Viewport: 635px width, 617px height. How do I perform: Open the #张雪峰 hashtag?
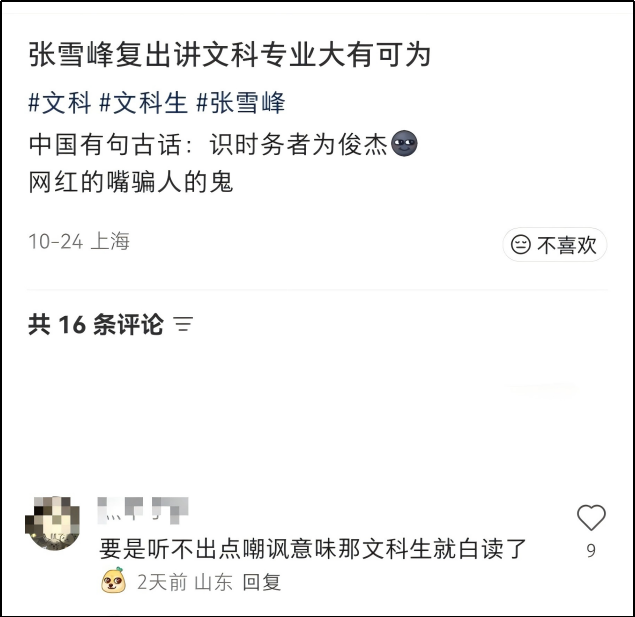pos(241,102)
